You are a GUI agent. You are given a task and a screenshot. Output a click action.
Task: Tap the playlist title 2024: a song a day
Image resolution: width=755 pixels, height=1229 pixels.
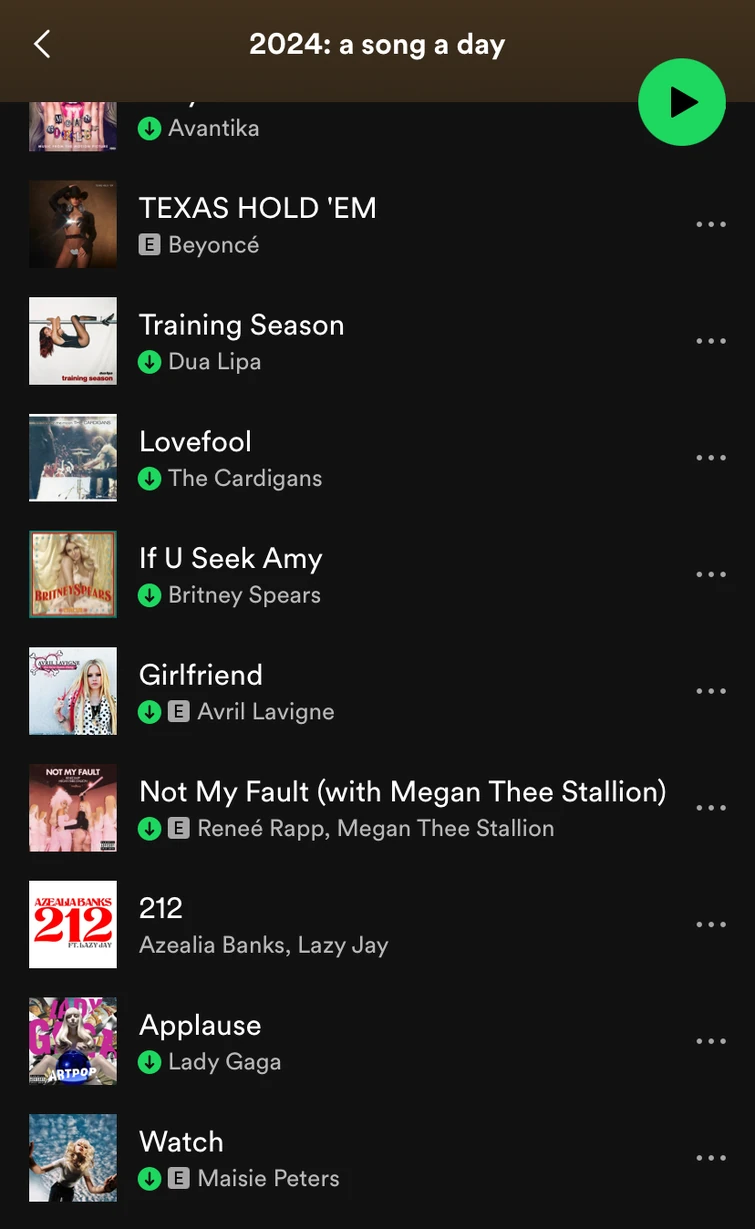(x=377, y=44)
